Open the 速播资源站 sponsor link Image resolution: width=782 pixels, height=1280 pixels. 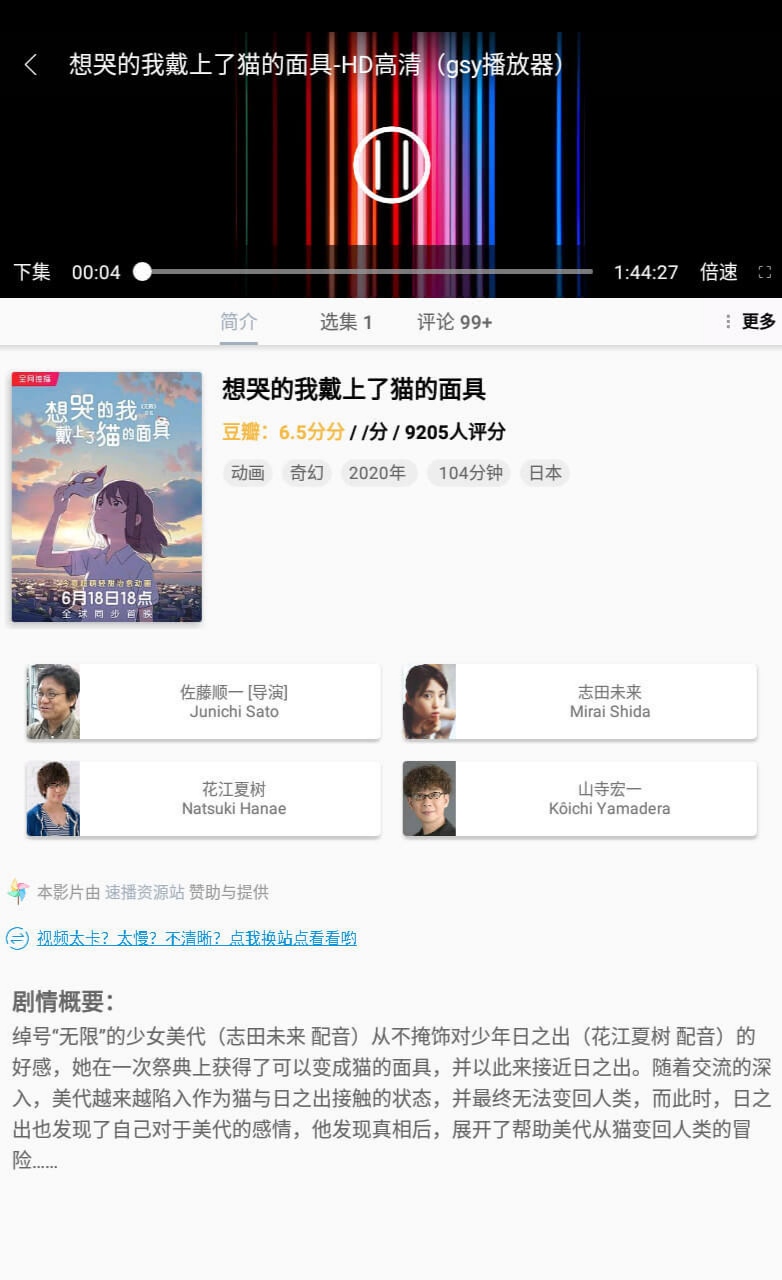click(x=145, y=892)
